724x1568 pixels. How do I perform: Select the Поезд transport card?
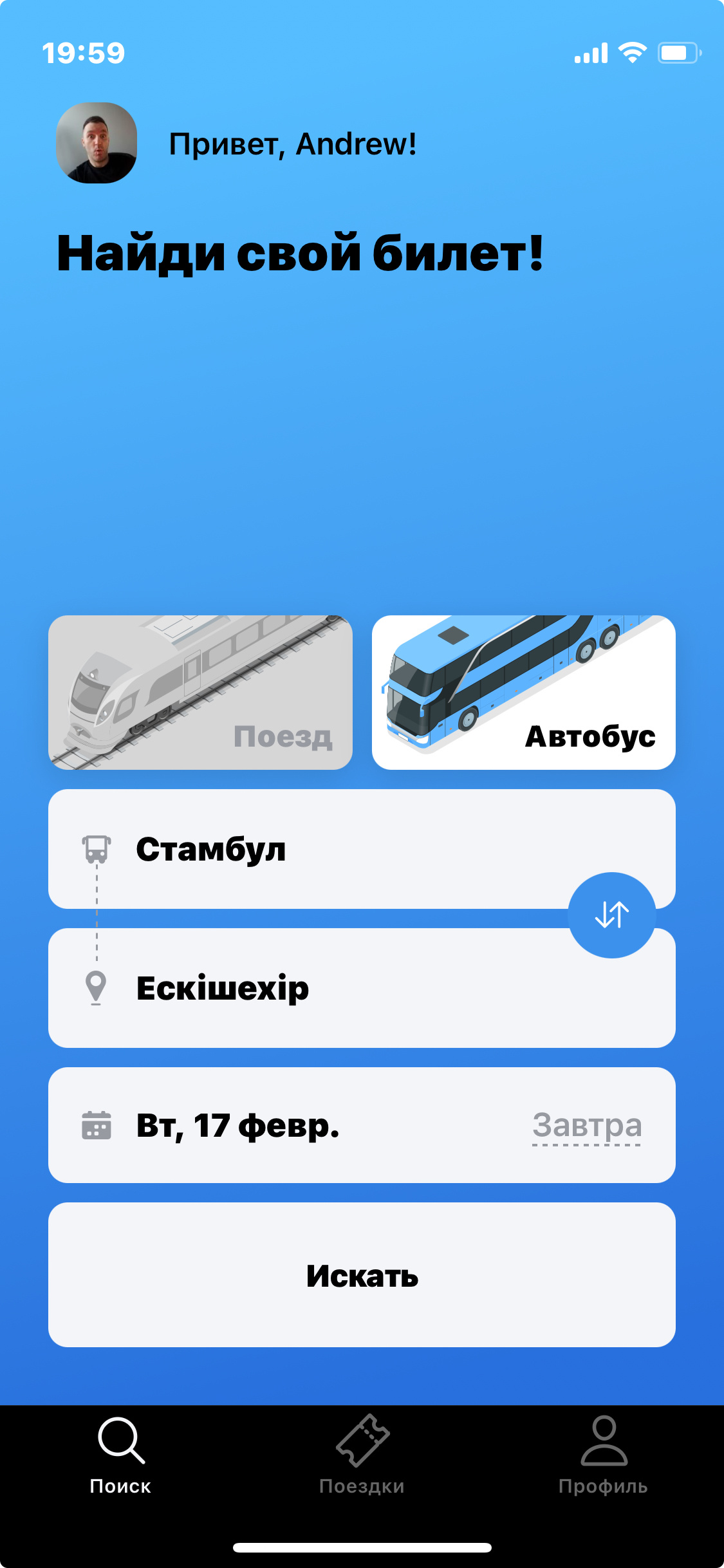click(200, 693)
